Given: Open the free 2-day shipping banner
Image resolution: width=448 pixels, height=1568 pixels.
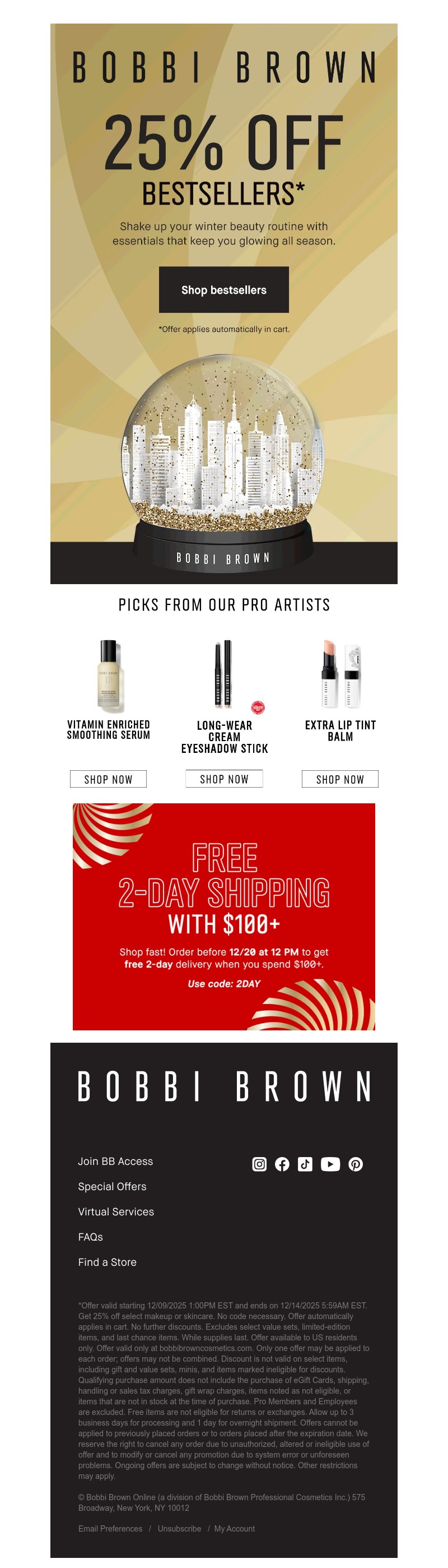Looking at the screenshot, I should point(223,916).
